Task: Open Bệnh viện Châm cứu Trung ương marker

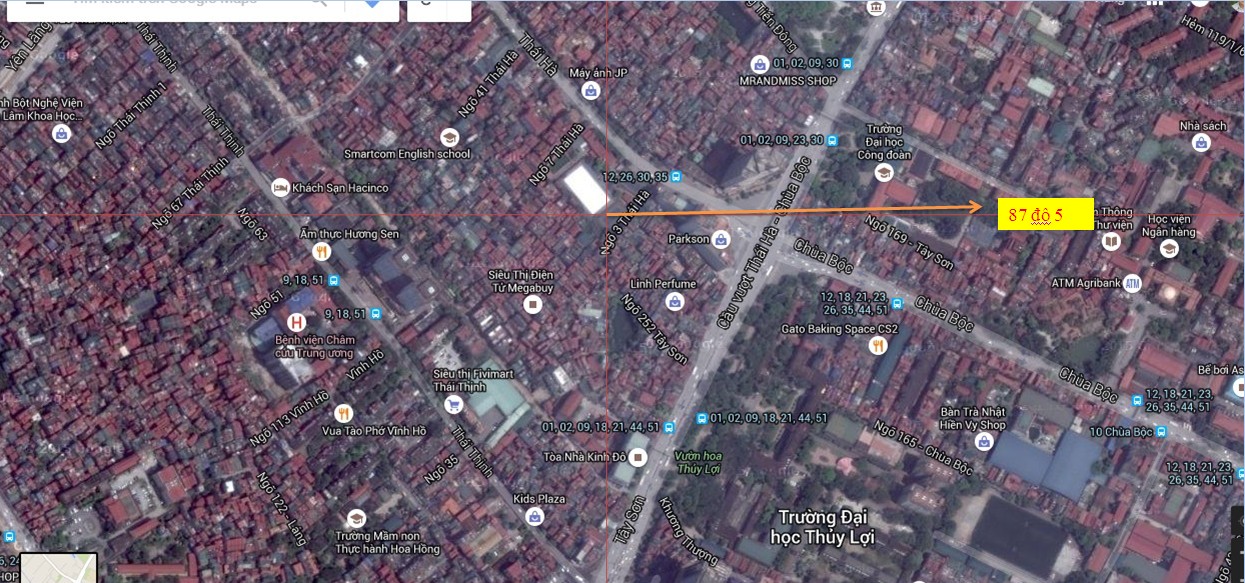Action: coord(296,322)
